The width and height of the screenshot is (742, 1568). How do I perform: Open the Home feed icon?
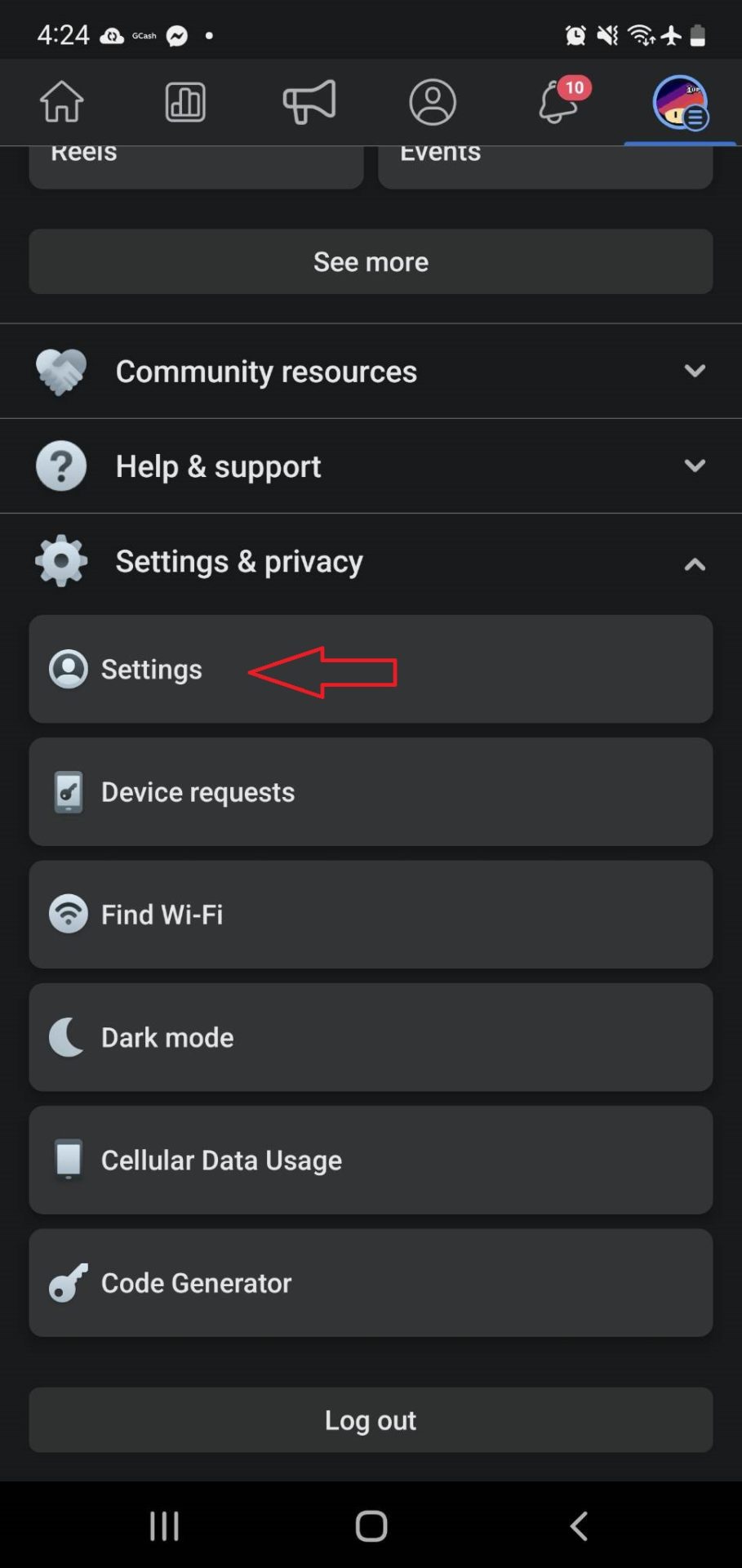(x=61, y=101)
